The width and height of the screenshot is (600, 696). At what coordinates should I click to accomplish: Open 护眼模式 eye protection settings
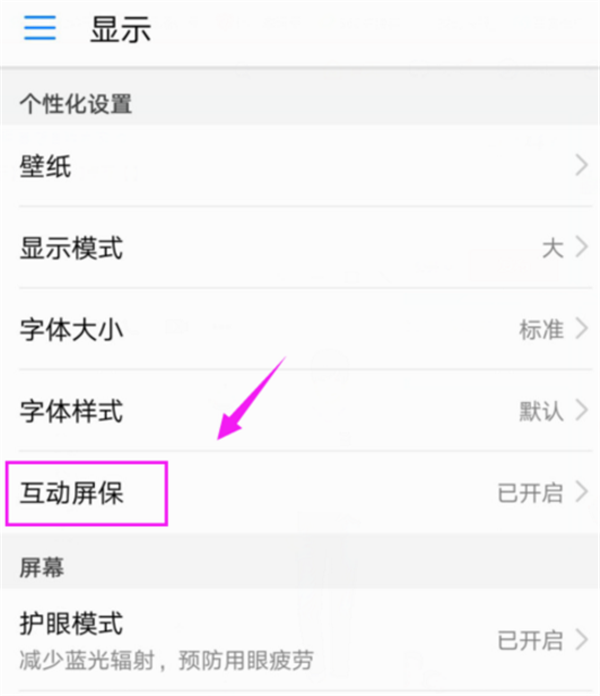(300, 640)
